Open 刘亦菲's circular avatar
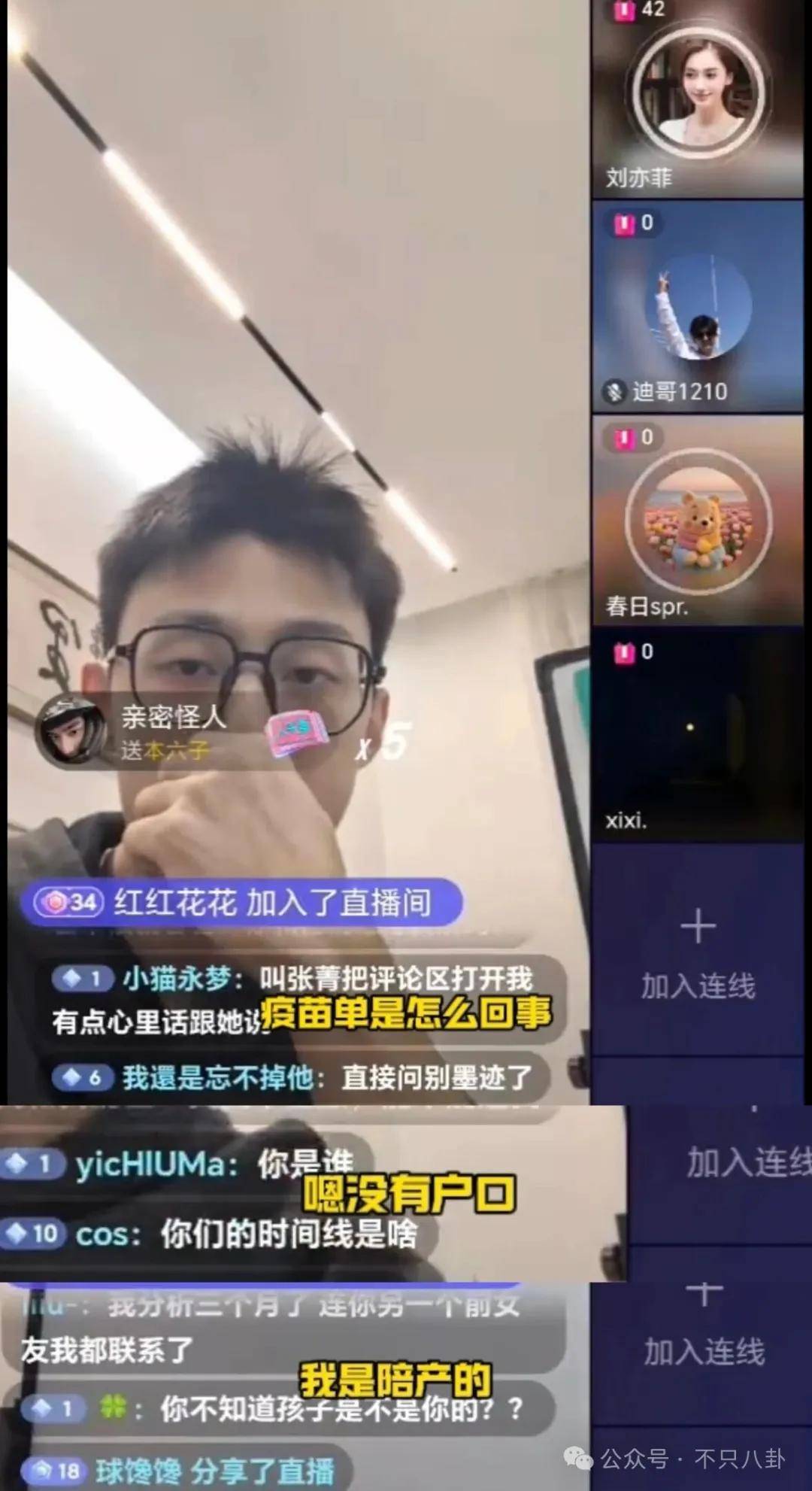Viewport: 812px width, 1491px height. point(701,87)
